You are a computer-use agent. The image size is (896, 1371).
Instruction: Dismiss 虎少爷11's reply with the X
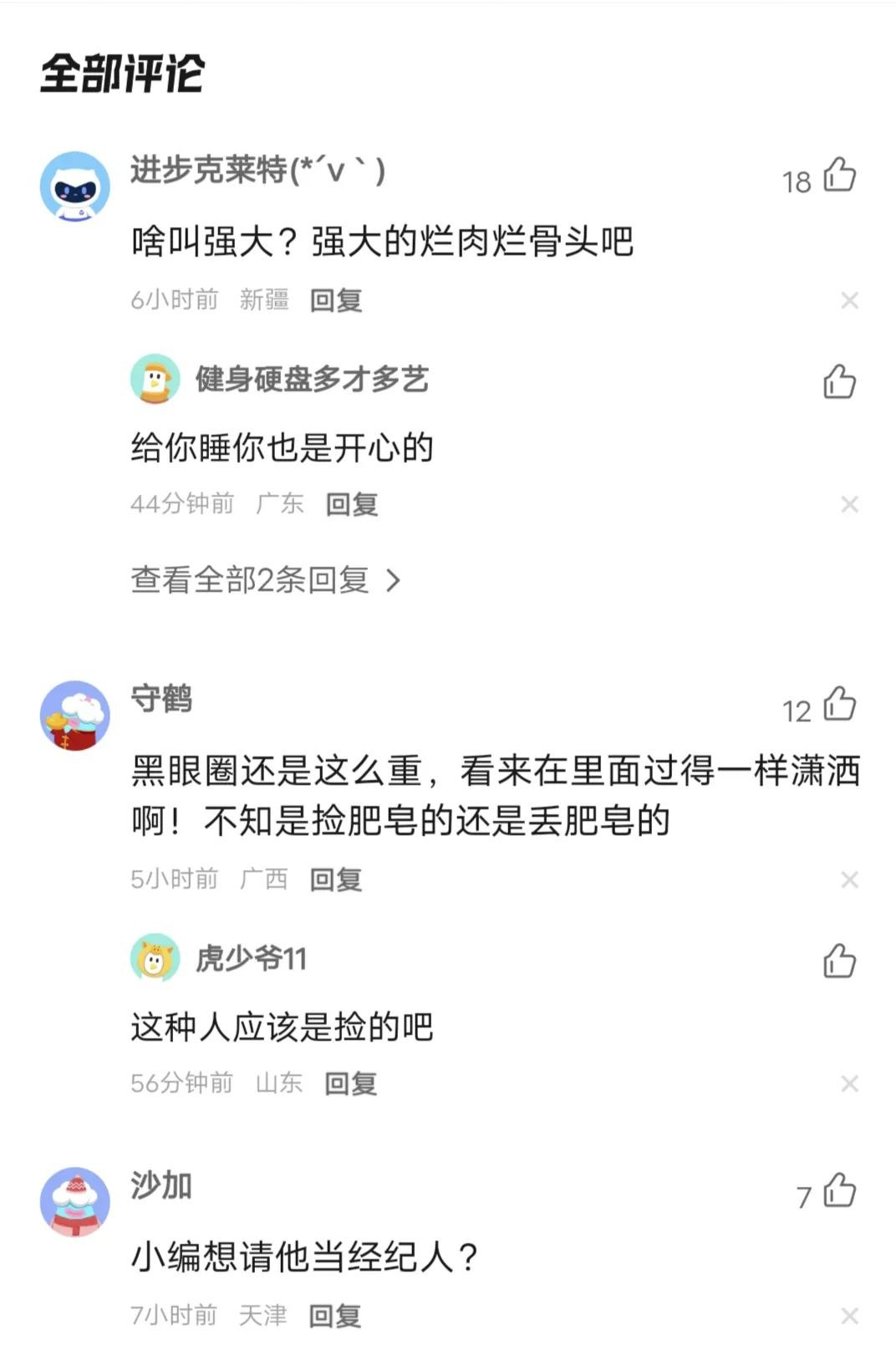point(849,1083)
